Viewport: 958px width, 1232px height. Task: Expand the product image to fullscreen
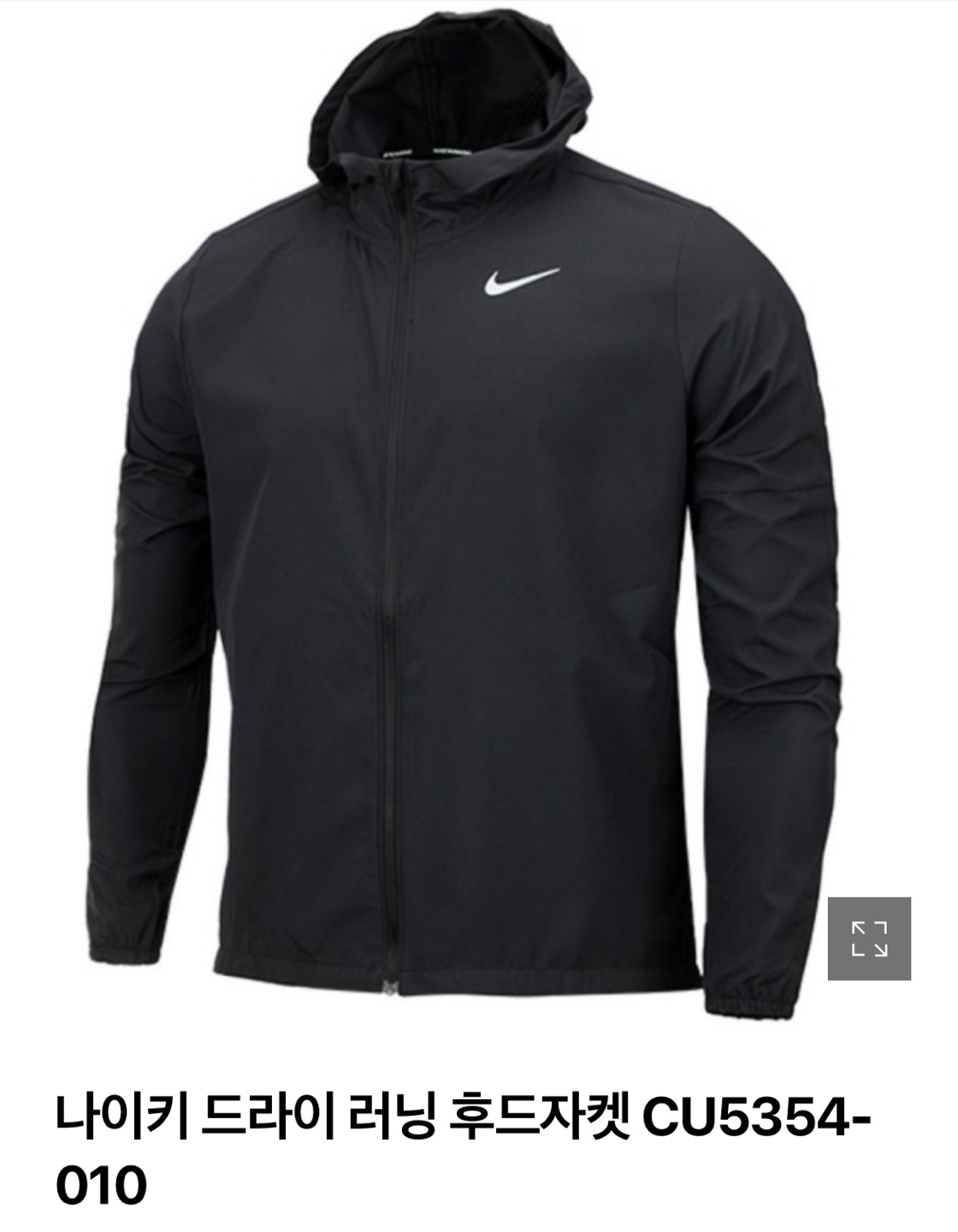(x=868, y=939)
